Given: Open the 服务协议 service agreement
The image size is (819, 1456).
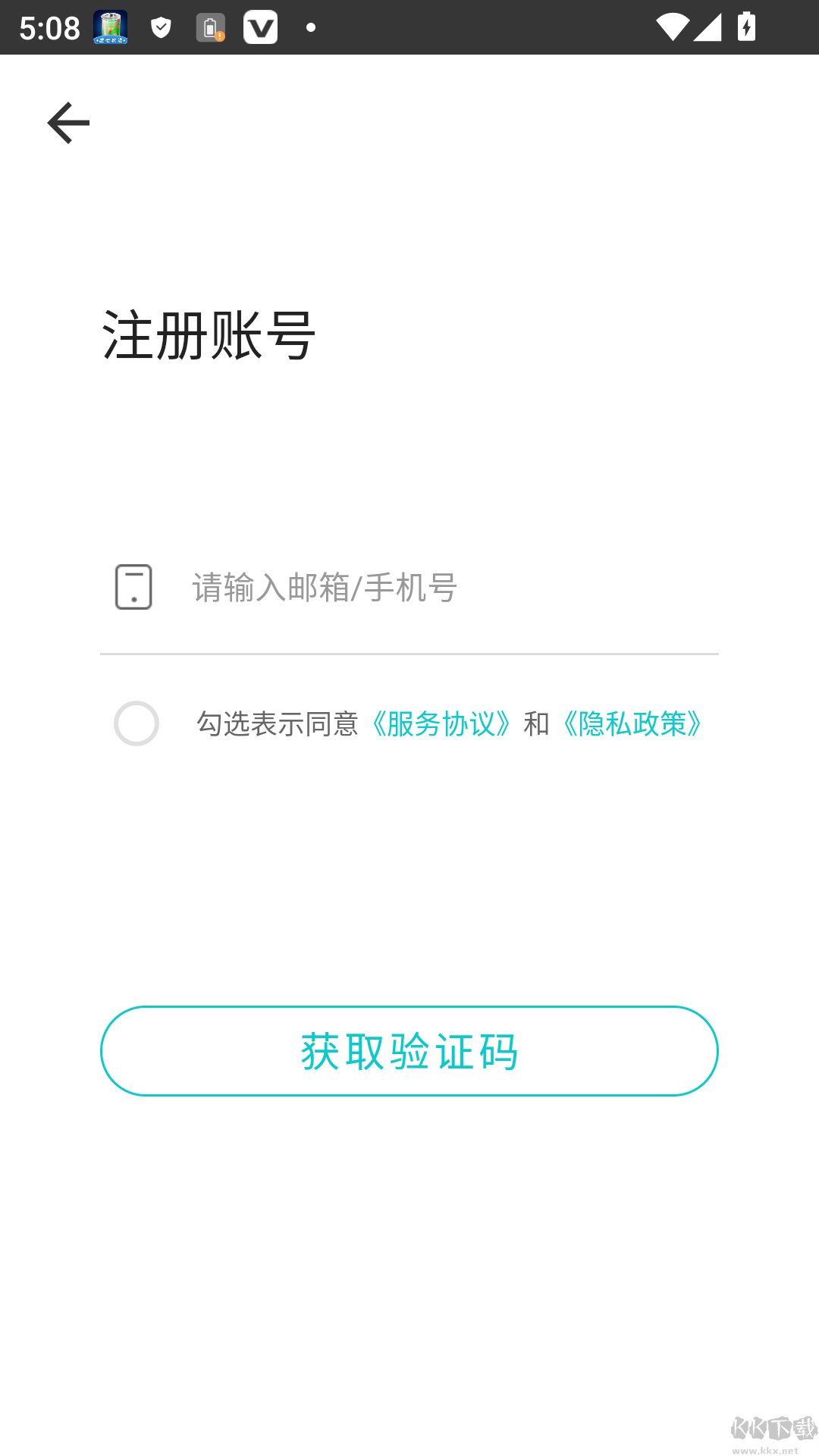Looking at the screenshot, I should coord(440,725).
